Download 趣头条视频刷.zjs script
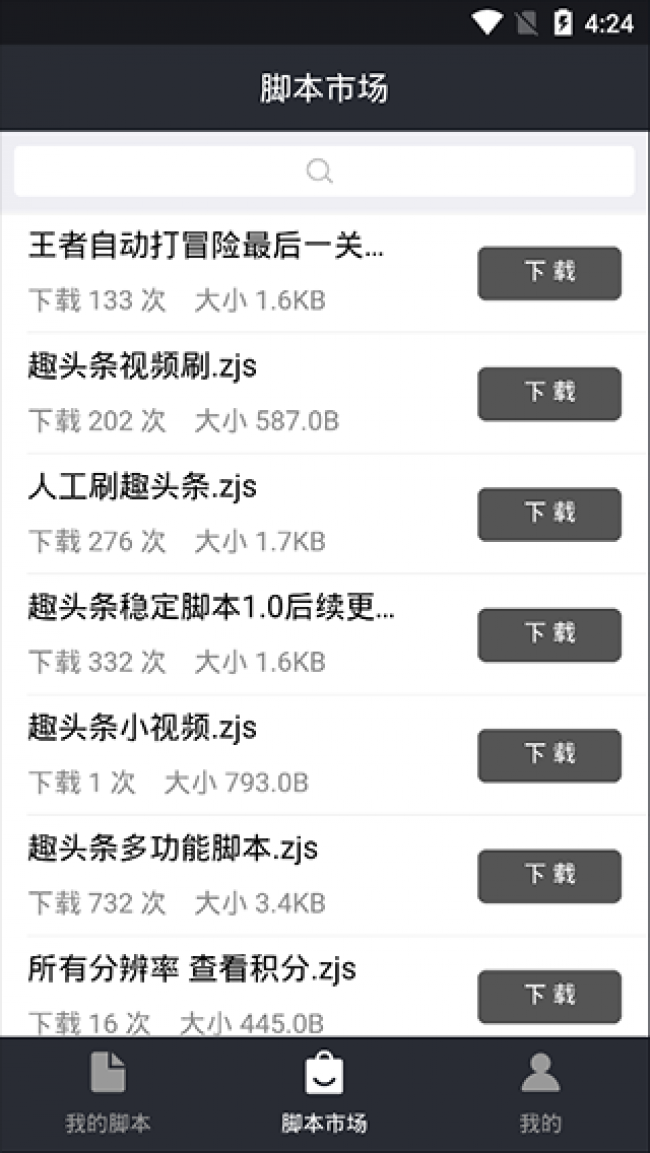 click(x=549, y=393)
